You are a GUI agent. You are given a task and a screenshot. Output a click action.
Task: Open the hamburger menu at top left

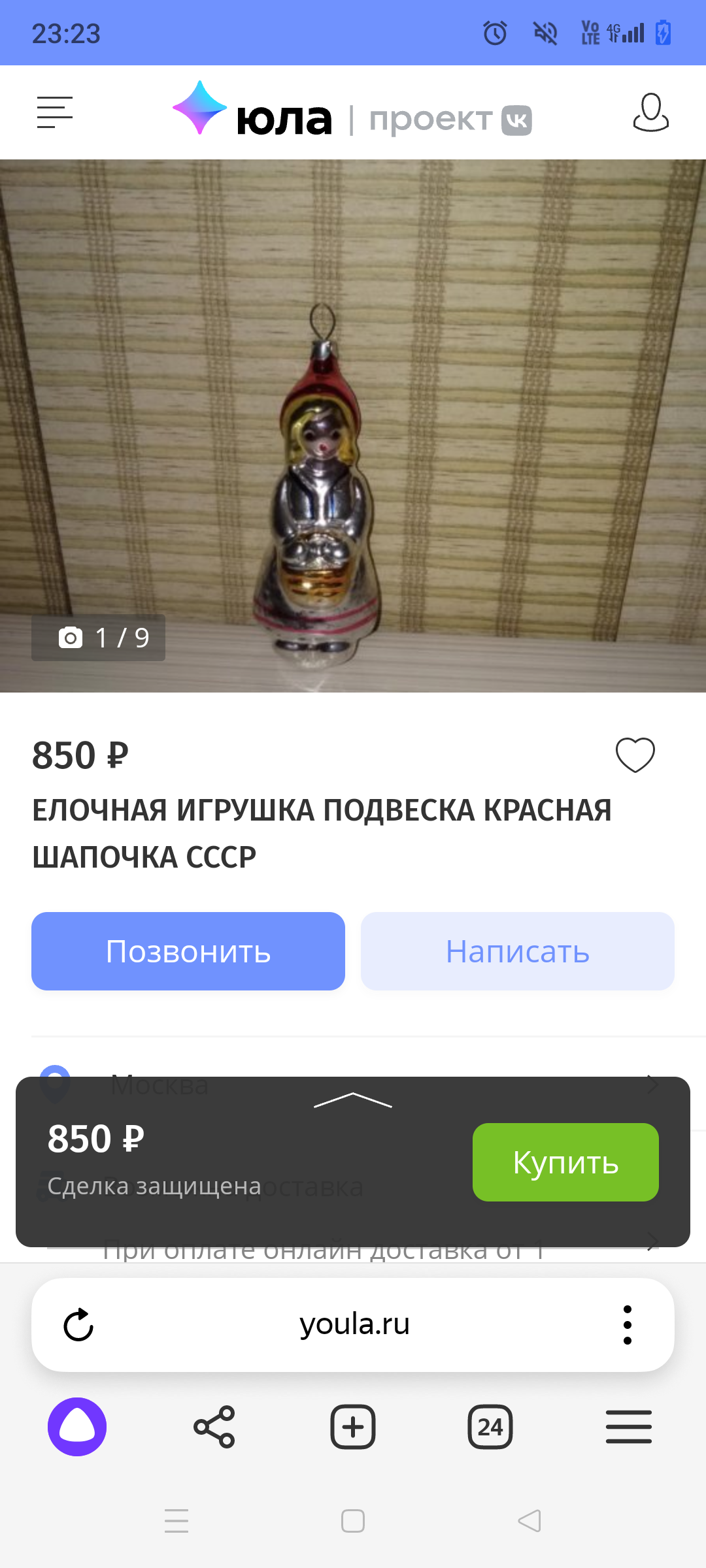[x=55, y=112]
